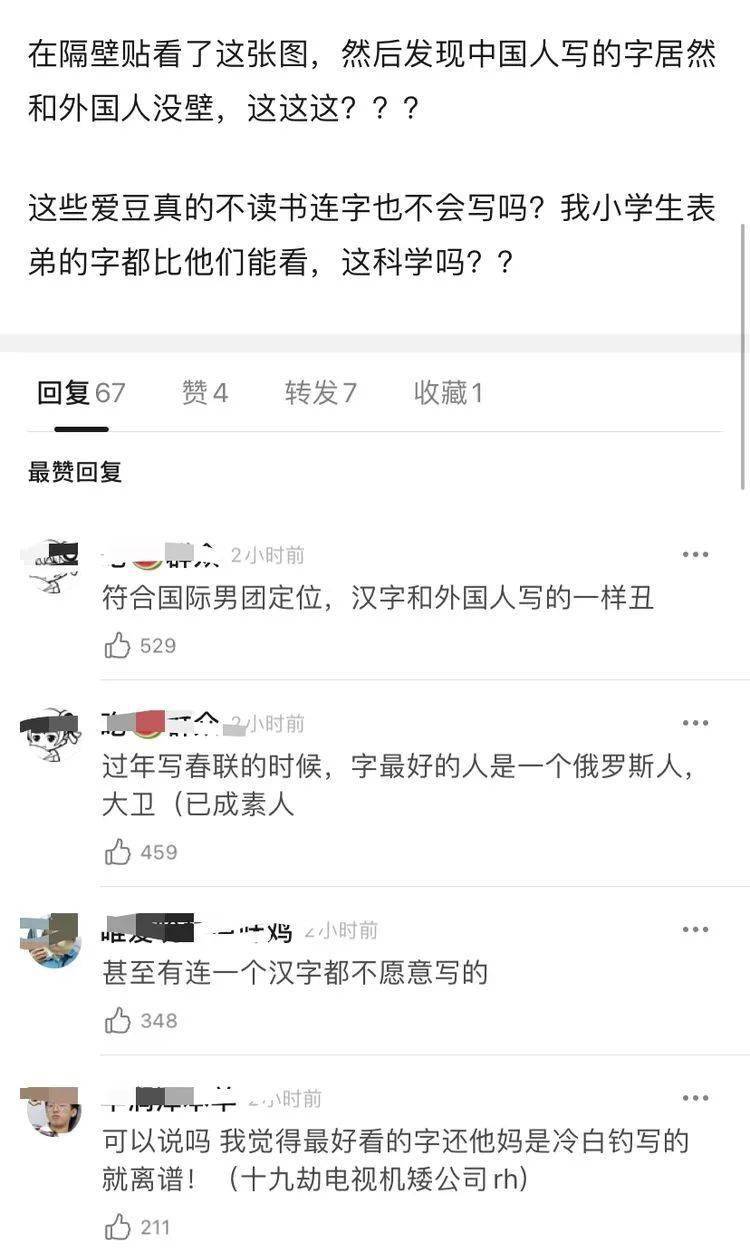The image size is (750, 1252).
Task: Select the 收藏1 tab
Action: click(x=447, y=393)
